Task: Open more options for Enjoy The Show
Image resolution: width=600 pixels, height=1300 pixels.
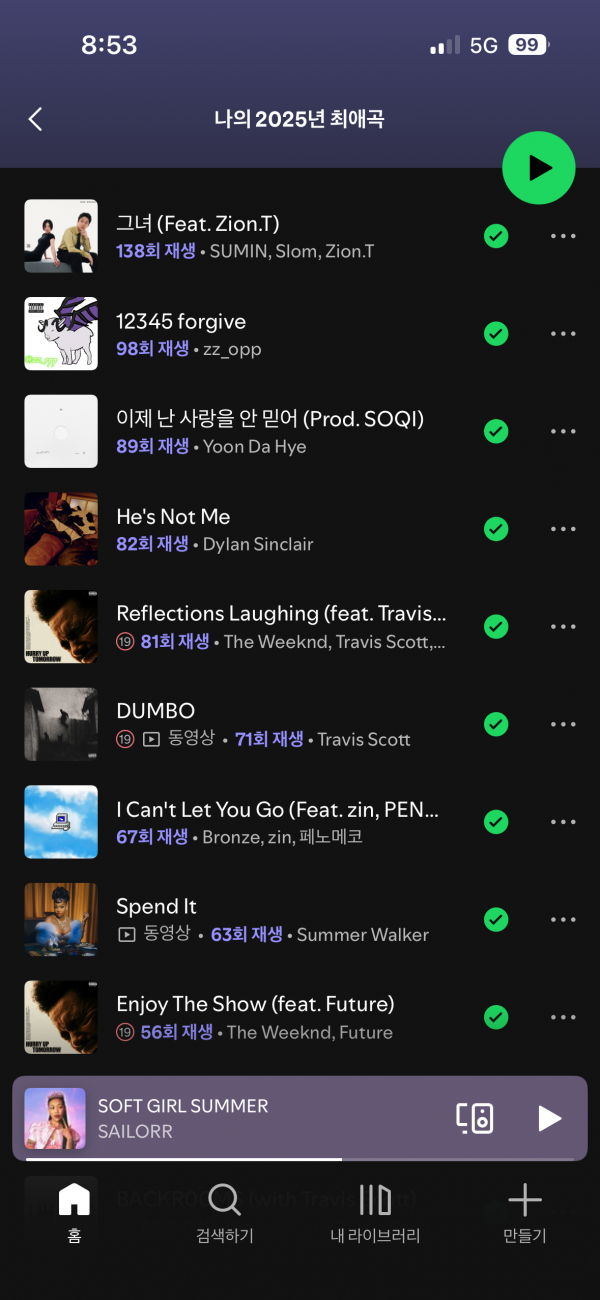Action: [x=563, y=1017]
